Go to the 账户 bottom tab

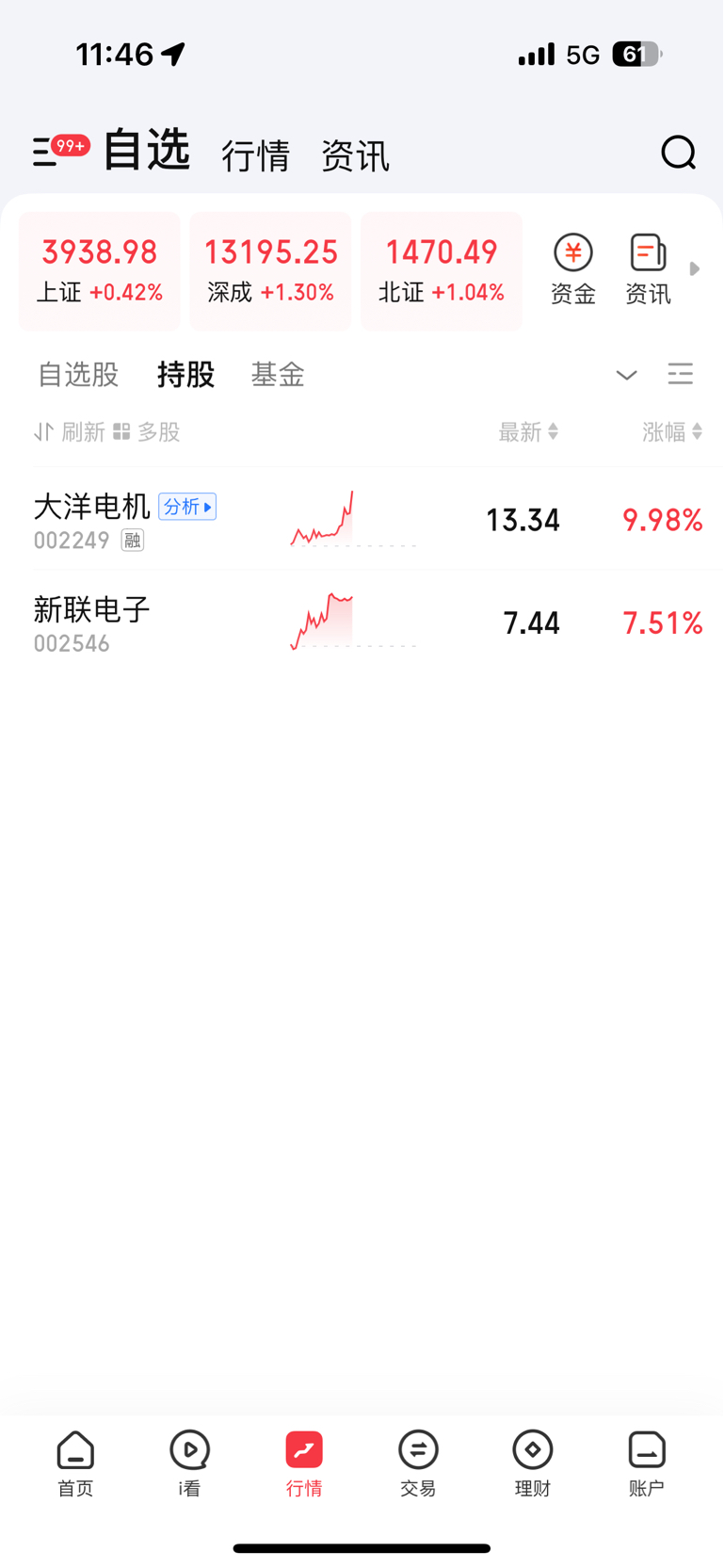pos(646,1463)
